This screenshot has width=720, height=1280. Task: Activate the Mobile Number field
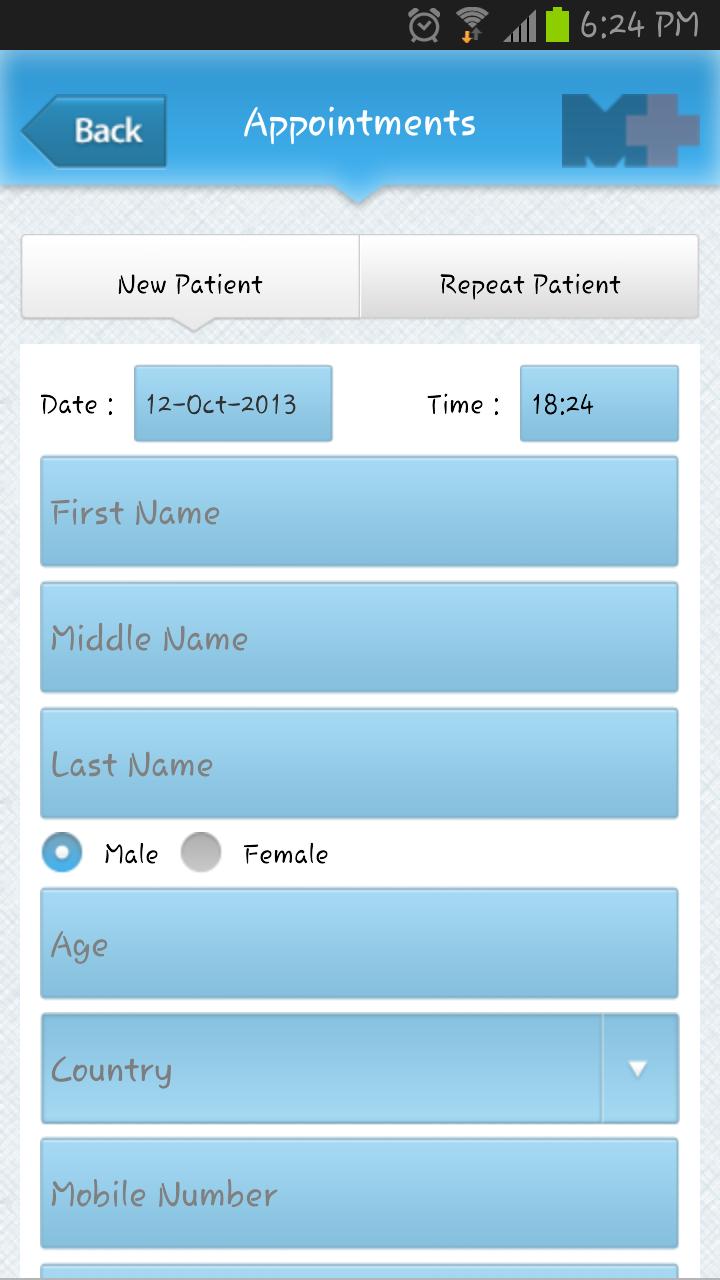click(x=359, y=1194)
